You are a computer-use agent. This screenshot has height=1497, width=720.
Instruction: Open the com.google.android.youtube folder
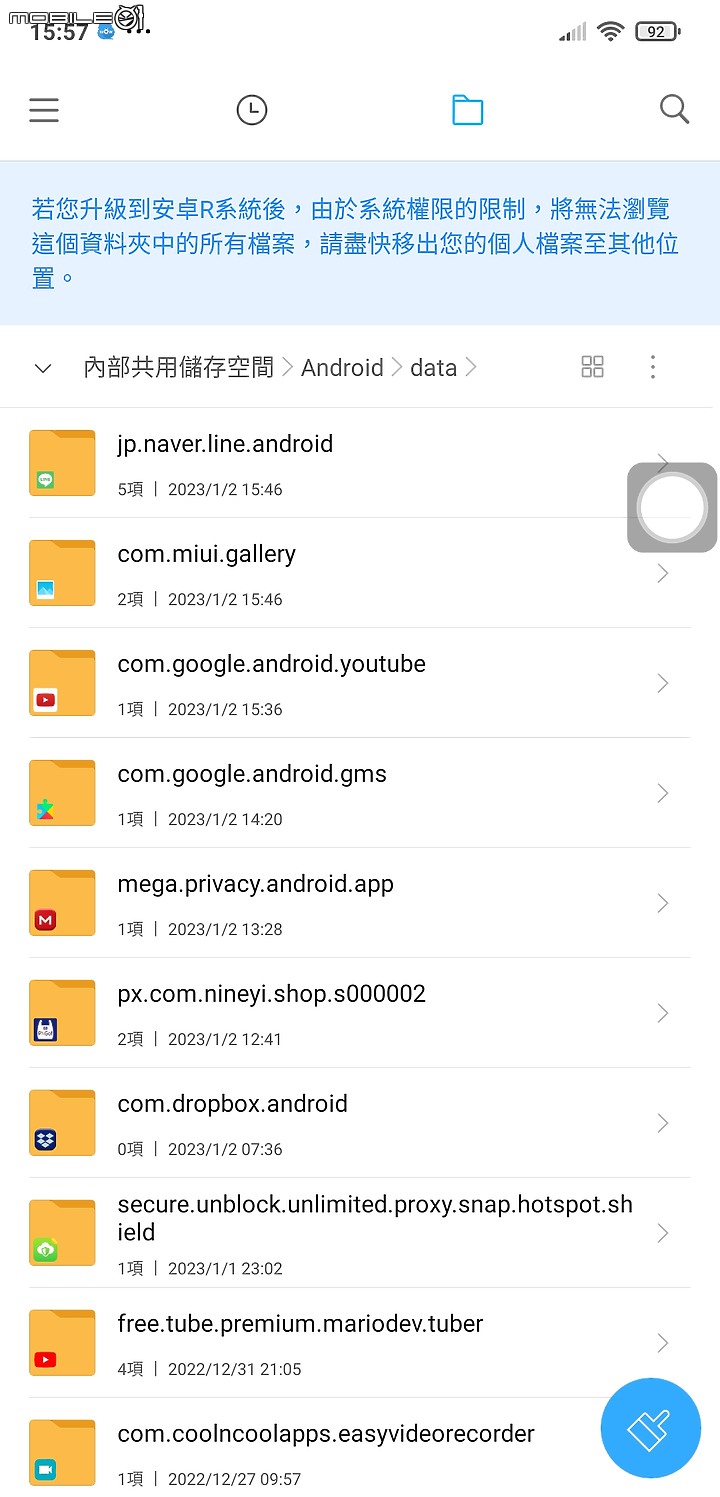(x=360, y=683)
